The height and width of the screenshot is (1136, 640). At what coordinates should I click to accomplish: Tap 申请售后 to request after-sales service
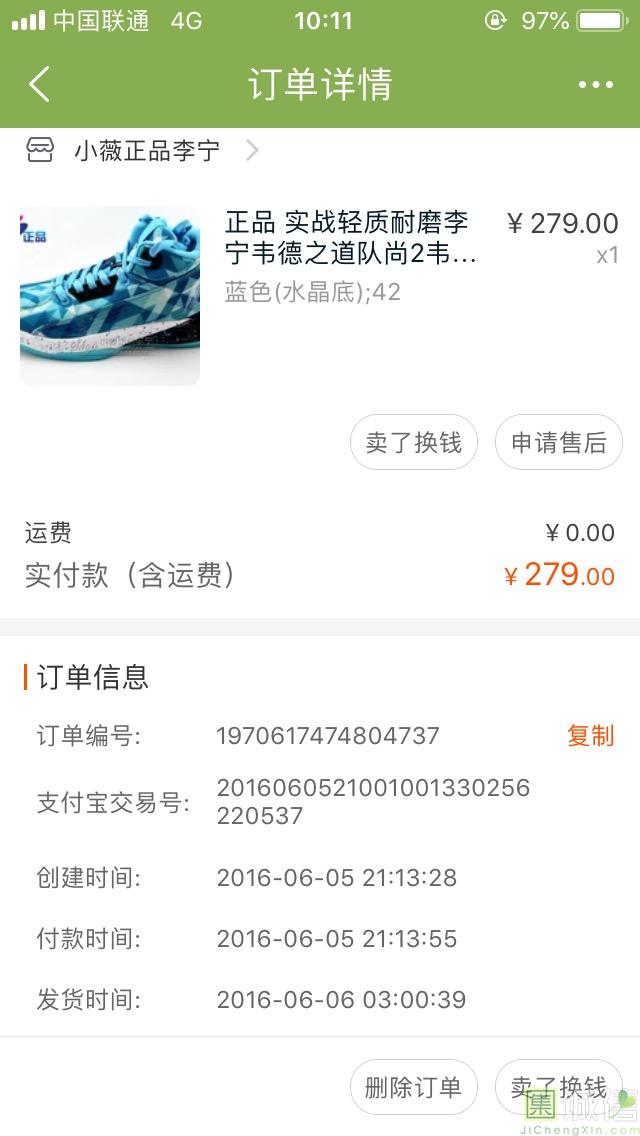tap(558, 442)
